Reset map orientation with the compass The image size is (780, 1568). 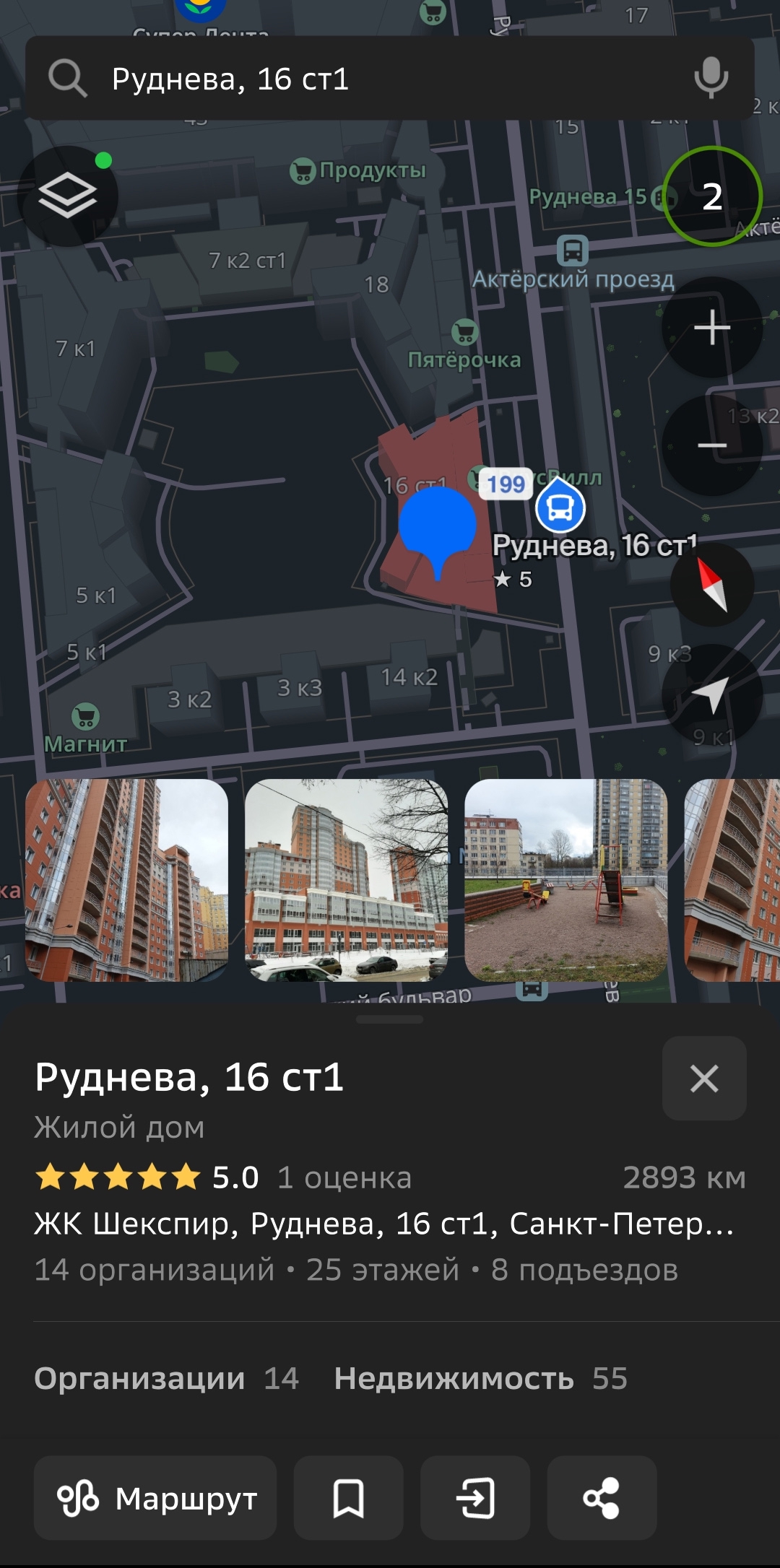pos(712,585)
